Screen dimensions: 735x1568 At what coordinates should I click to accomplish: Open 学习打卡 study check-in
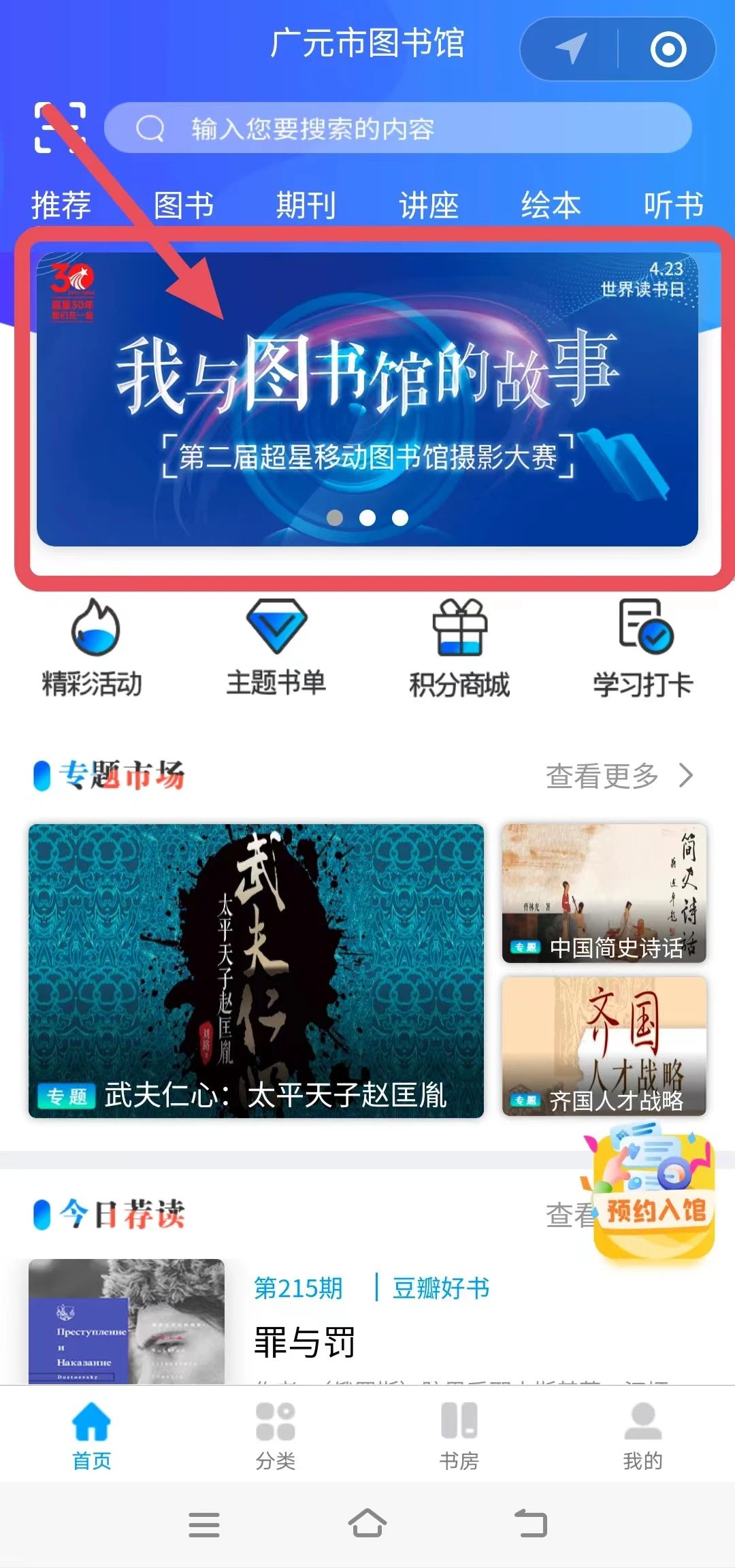click(642, 650)
